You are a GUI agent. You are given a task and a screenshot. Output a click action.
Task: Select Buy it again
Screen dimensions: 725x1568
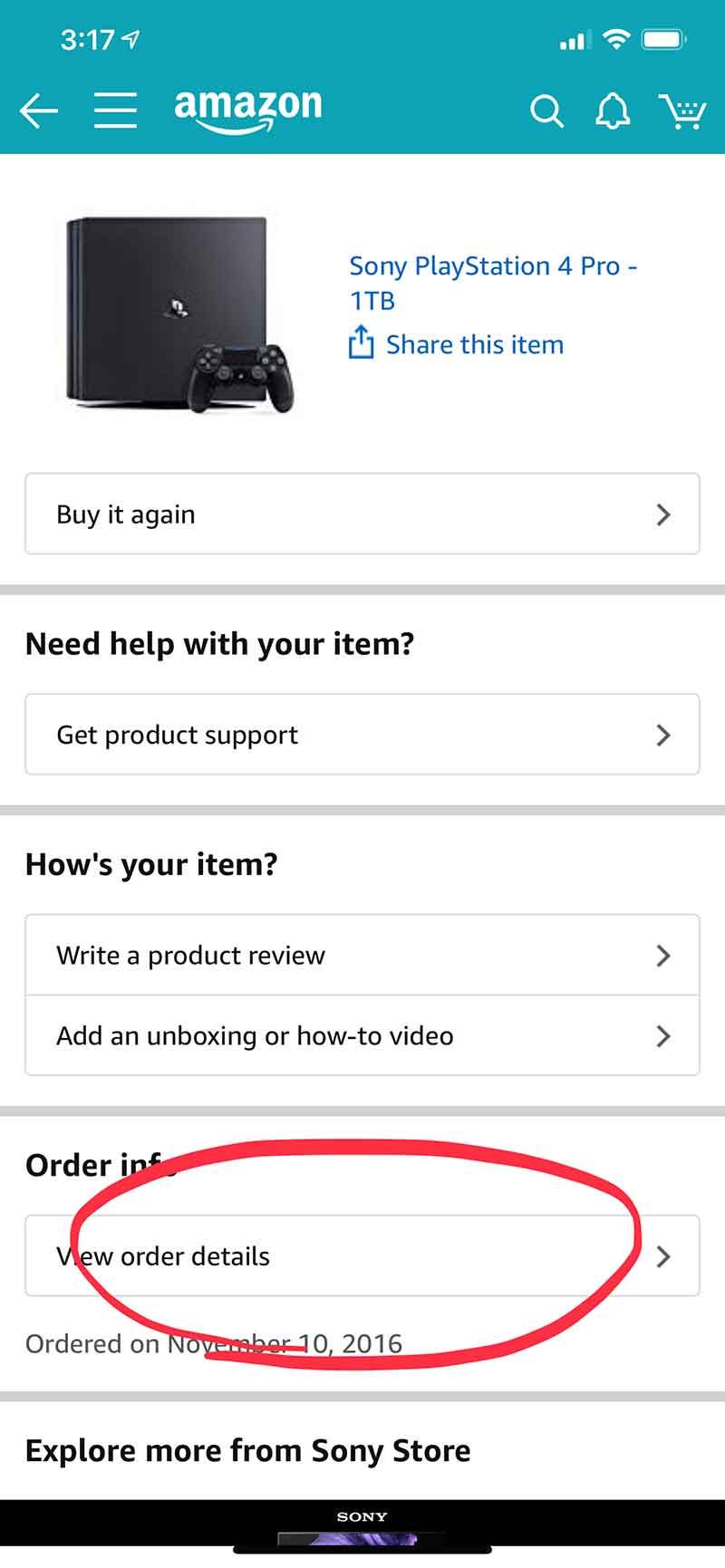point(362,514)
